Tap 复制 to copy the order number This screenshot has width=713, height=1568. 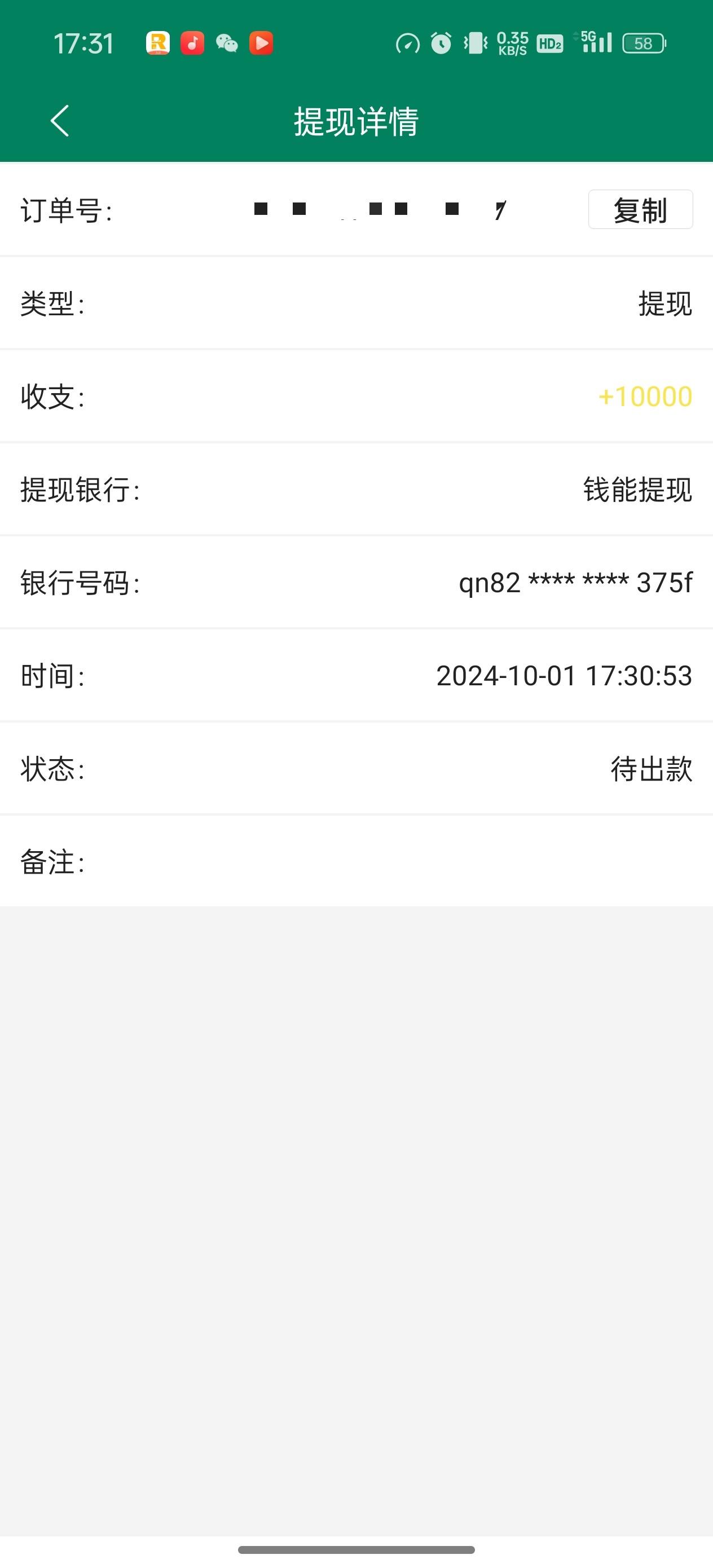[640, 209]
